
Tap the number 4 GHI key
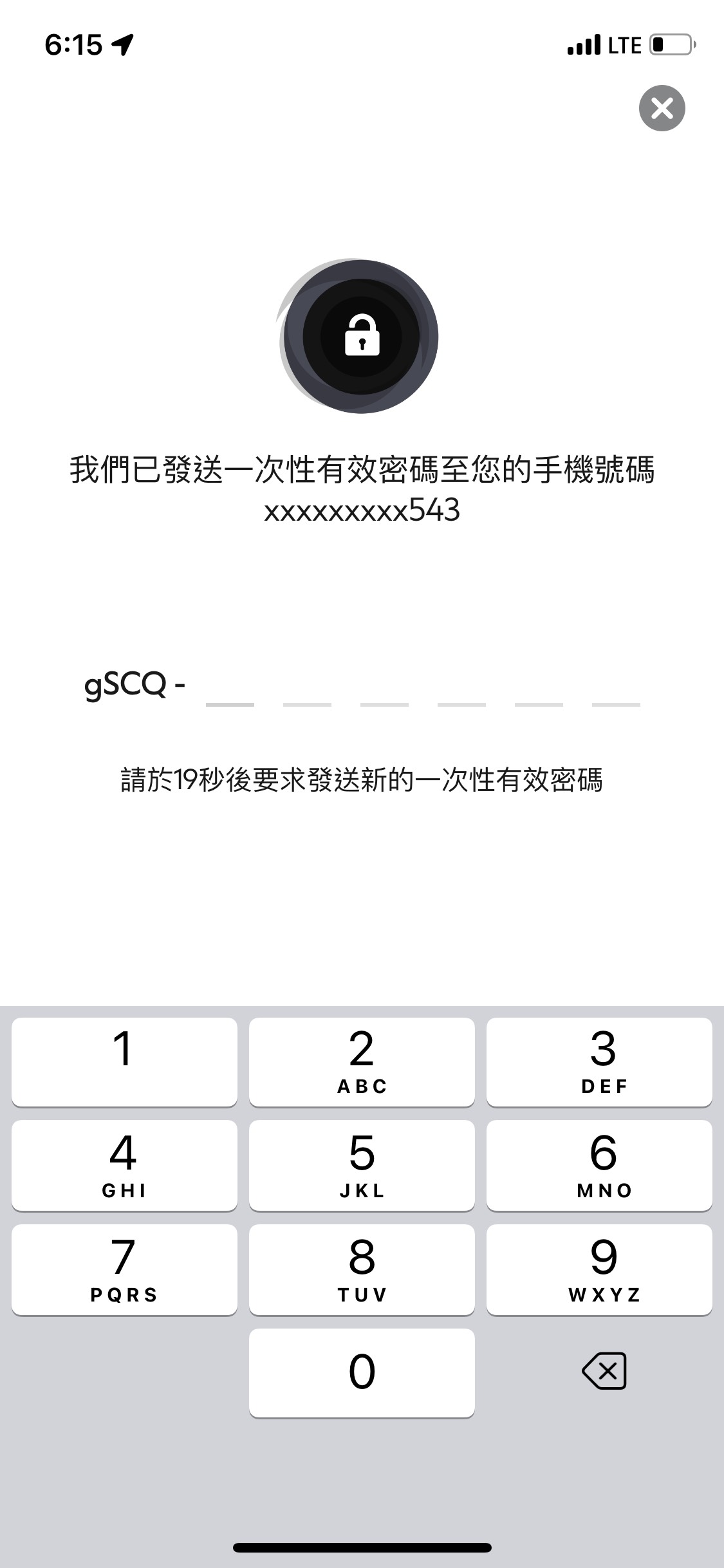124,1166
